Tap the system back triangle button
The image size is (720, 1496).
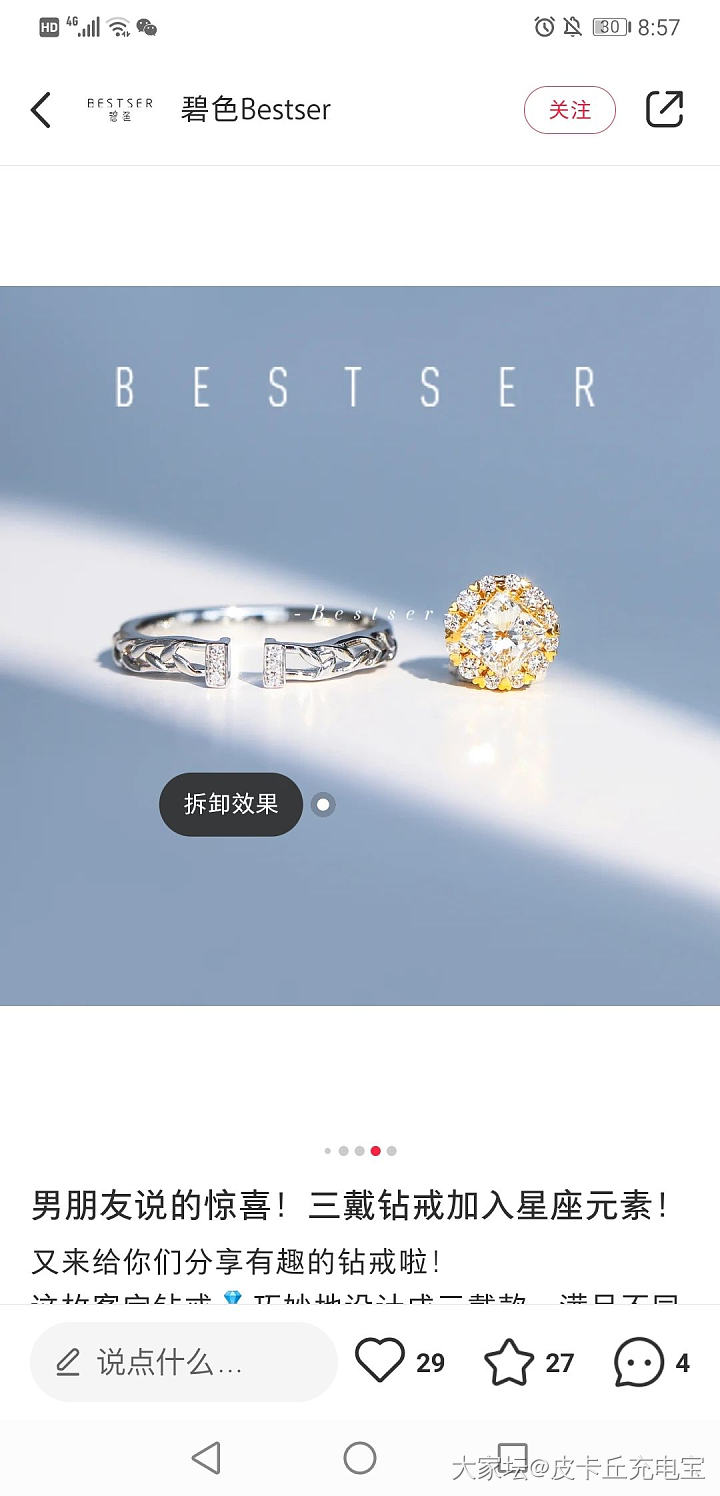tap(206, 1458)
